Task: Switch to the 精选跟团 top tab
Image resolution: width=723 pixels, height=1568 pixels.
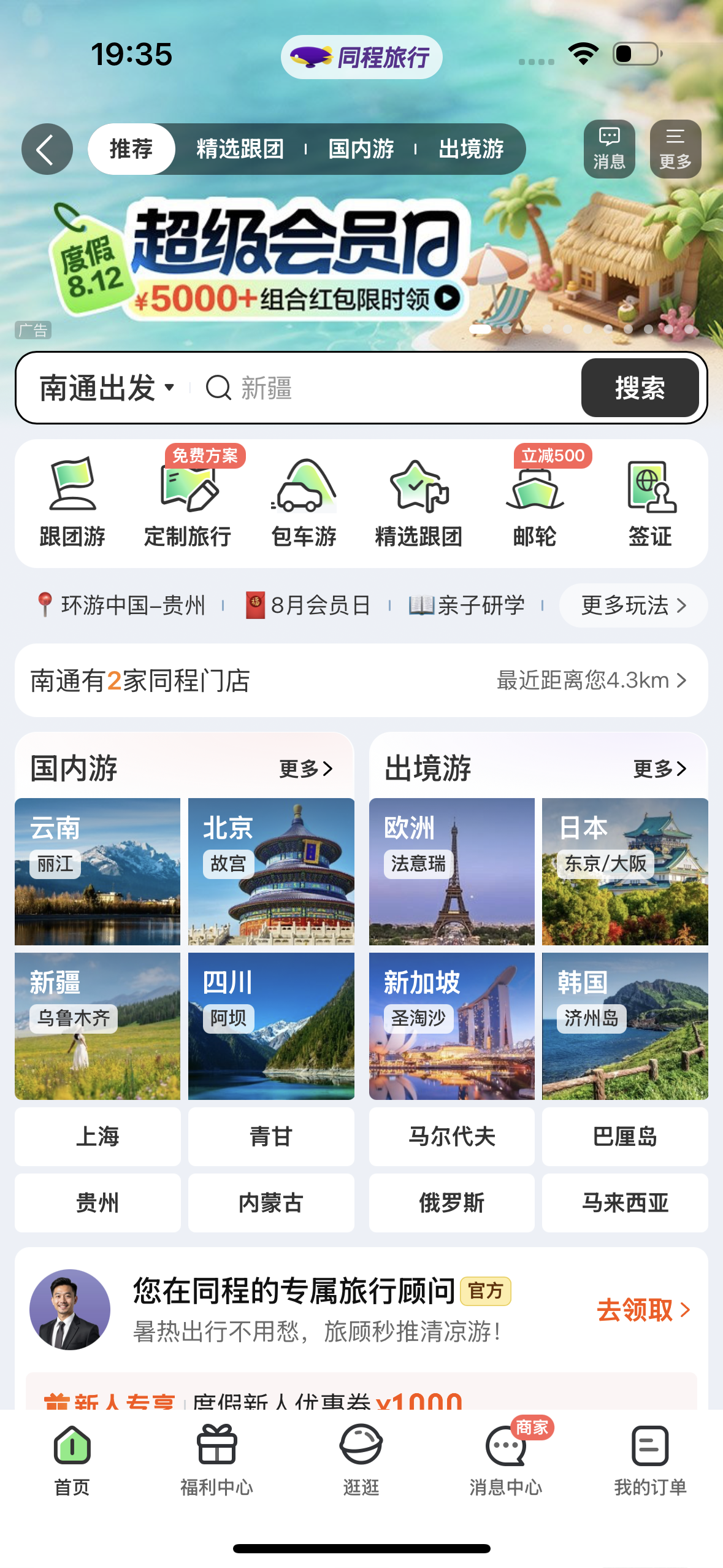Action: tap(240, 149)
